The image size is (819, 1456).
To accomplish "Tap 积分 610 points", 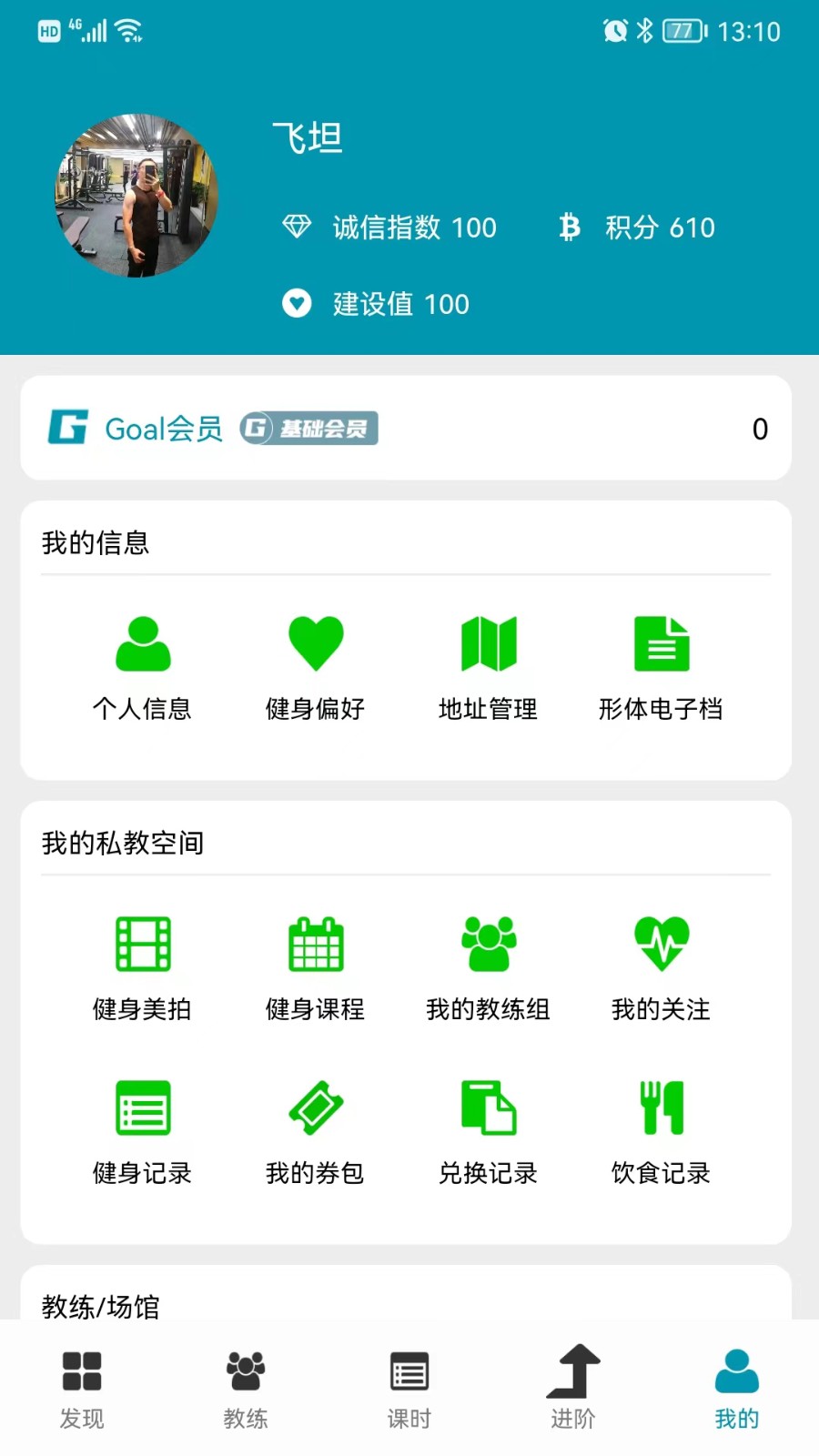I will (637, 227).
